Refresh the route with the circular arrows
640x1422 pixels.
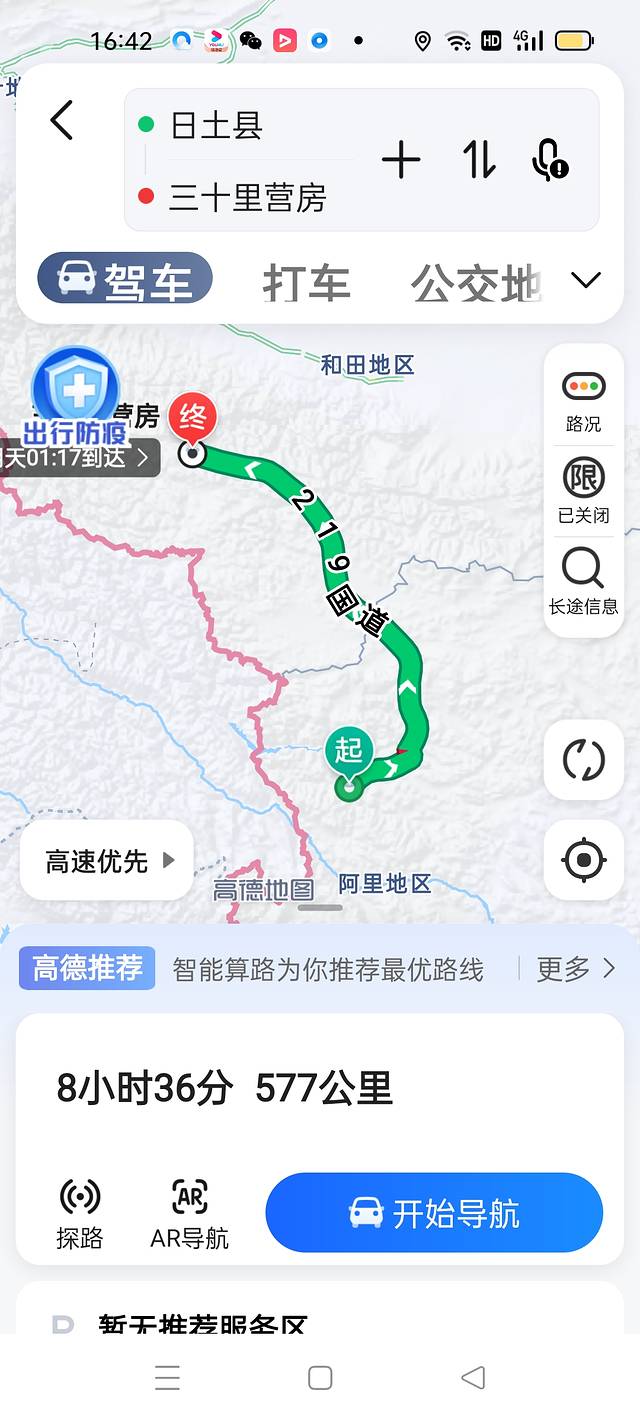click(584, 760)
